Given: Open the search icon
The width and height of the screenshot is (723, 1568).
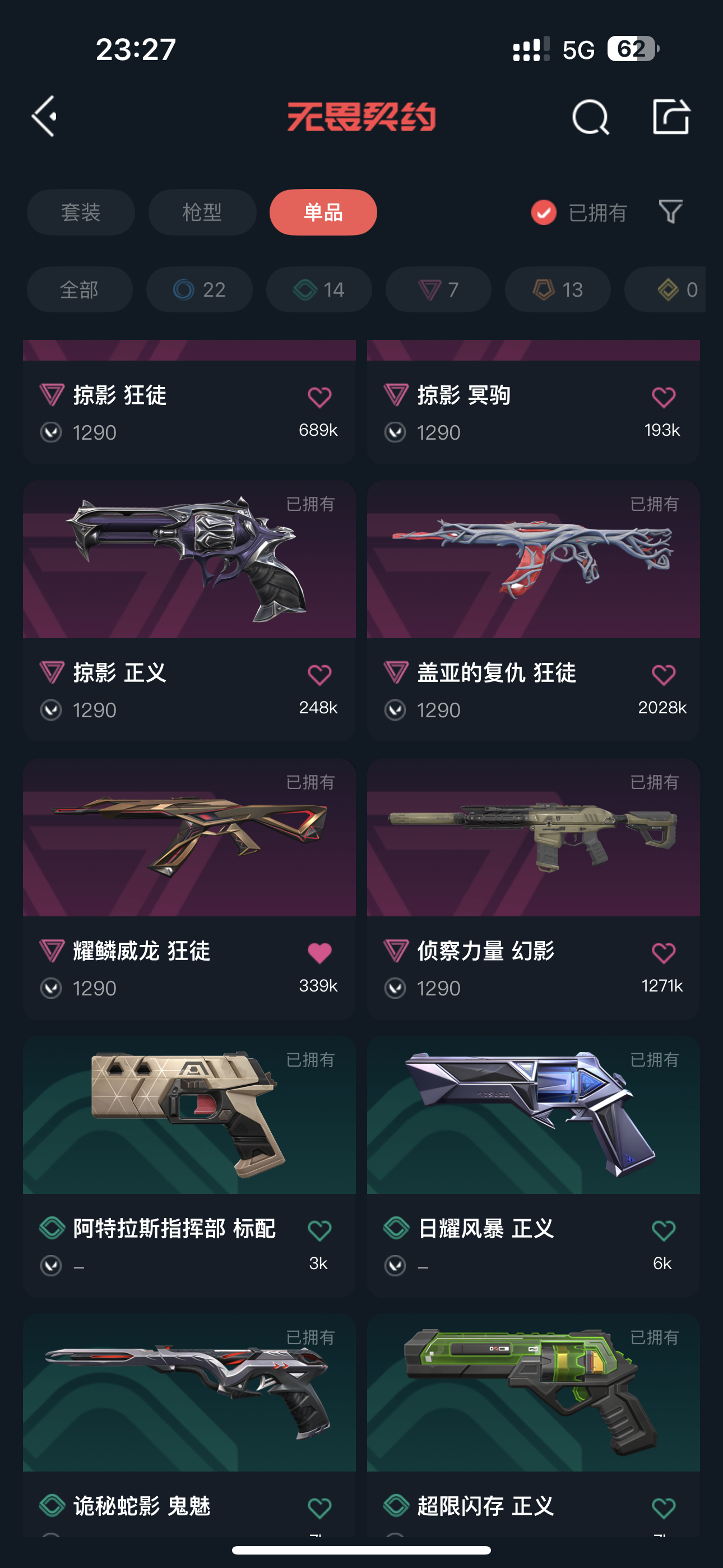Looking at the screenshot, I should (x=590, y=116).
